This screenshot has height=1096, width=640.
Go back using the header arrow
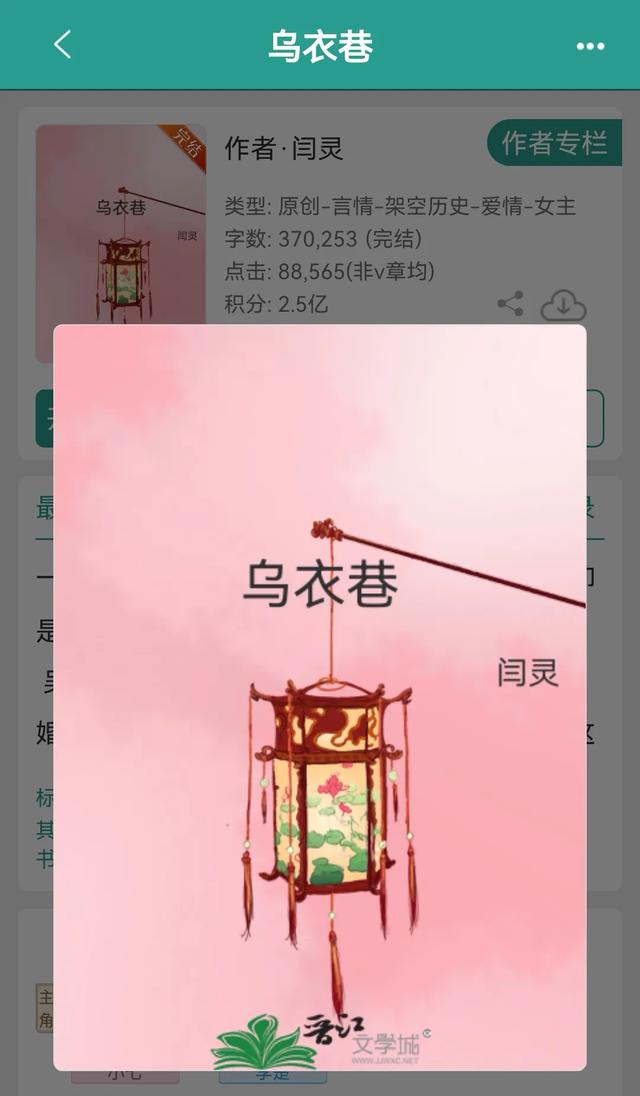coord(62,45)
